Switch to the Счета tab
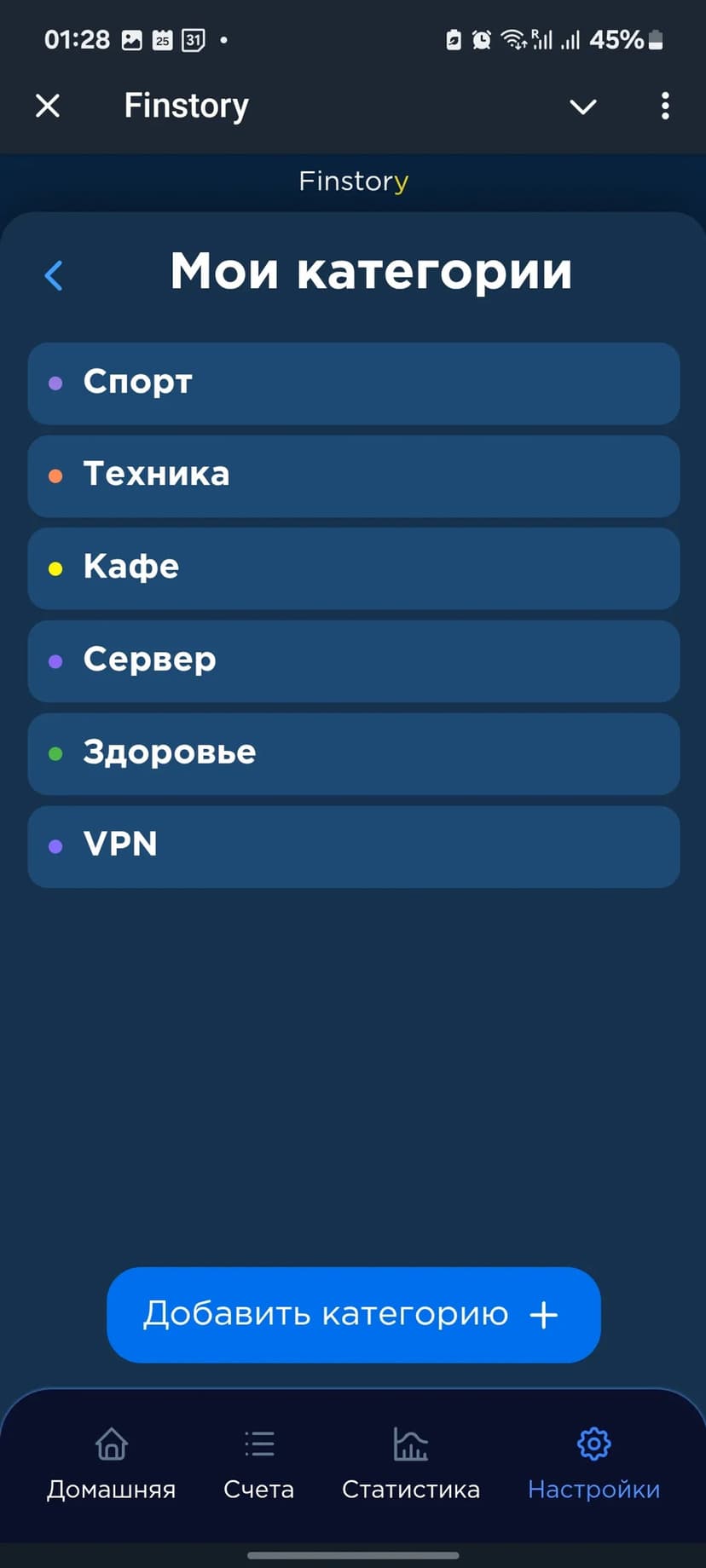 tap(258, 1464)
